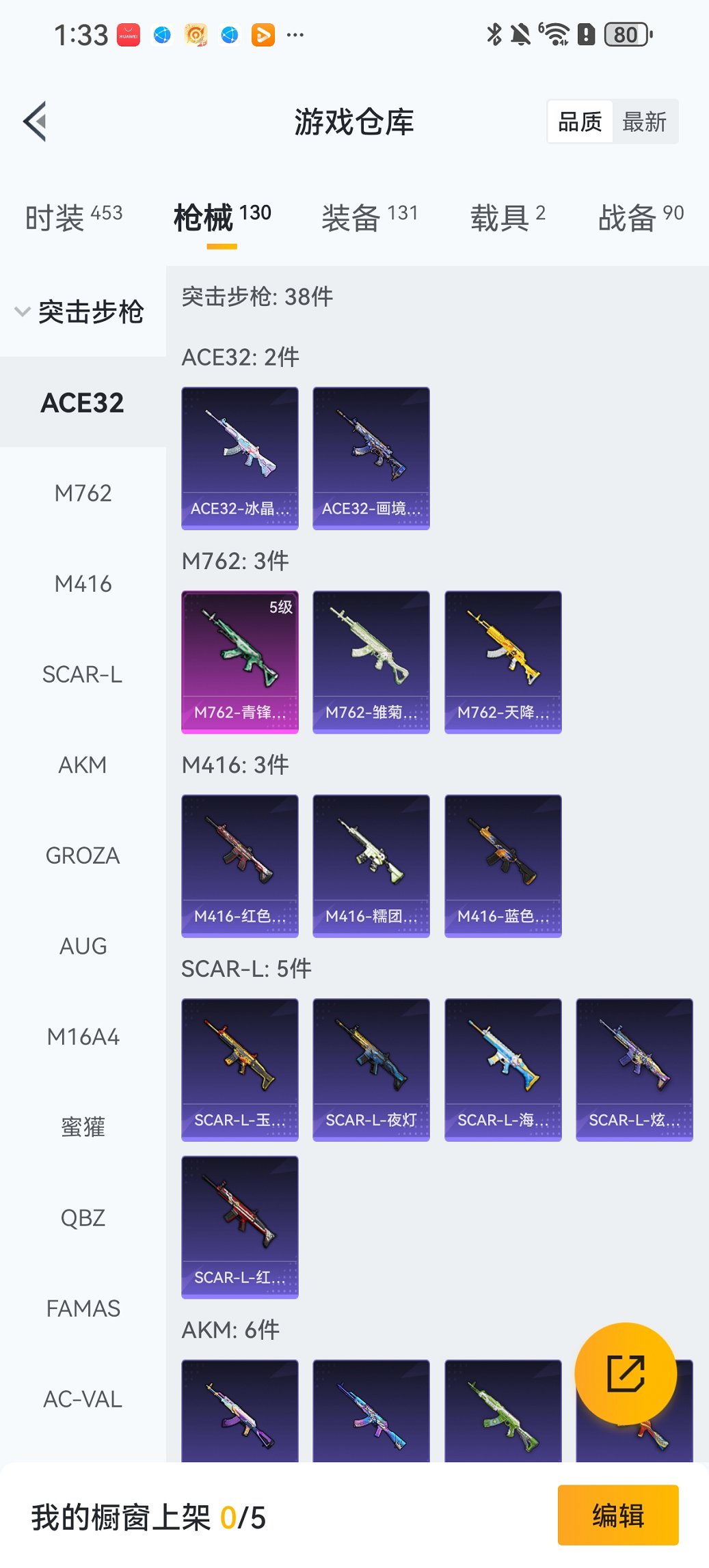Select M762 in the side list
This screenshot has height=1568, width=709.
(x=83, y=493)
